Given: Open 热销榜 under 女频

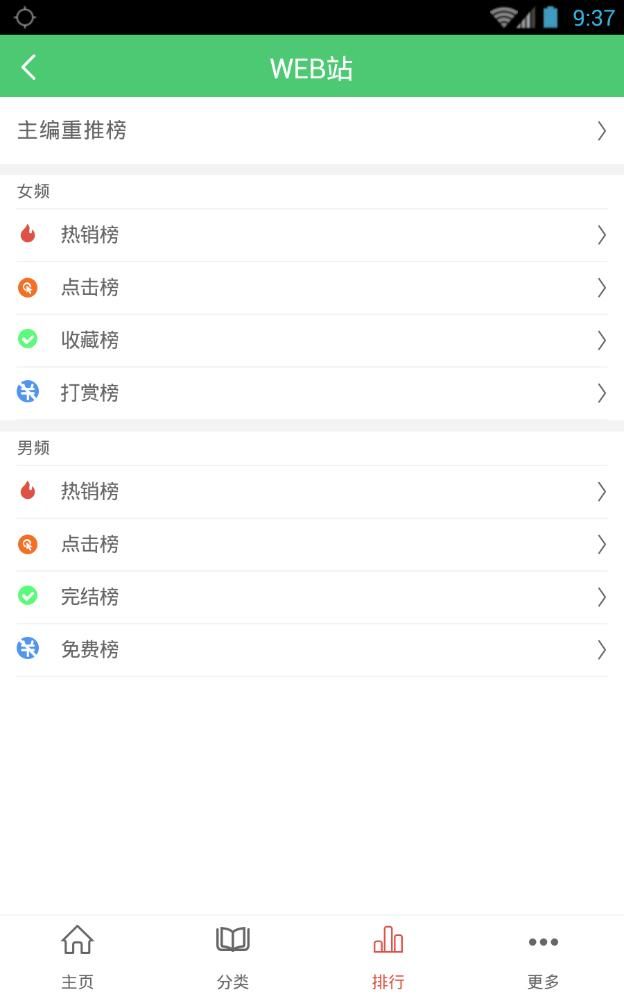Looking at the screenshot, I should coord(312,235).
